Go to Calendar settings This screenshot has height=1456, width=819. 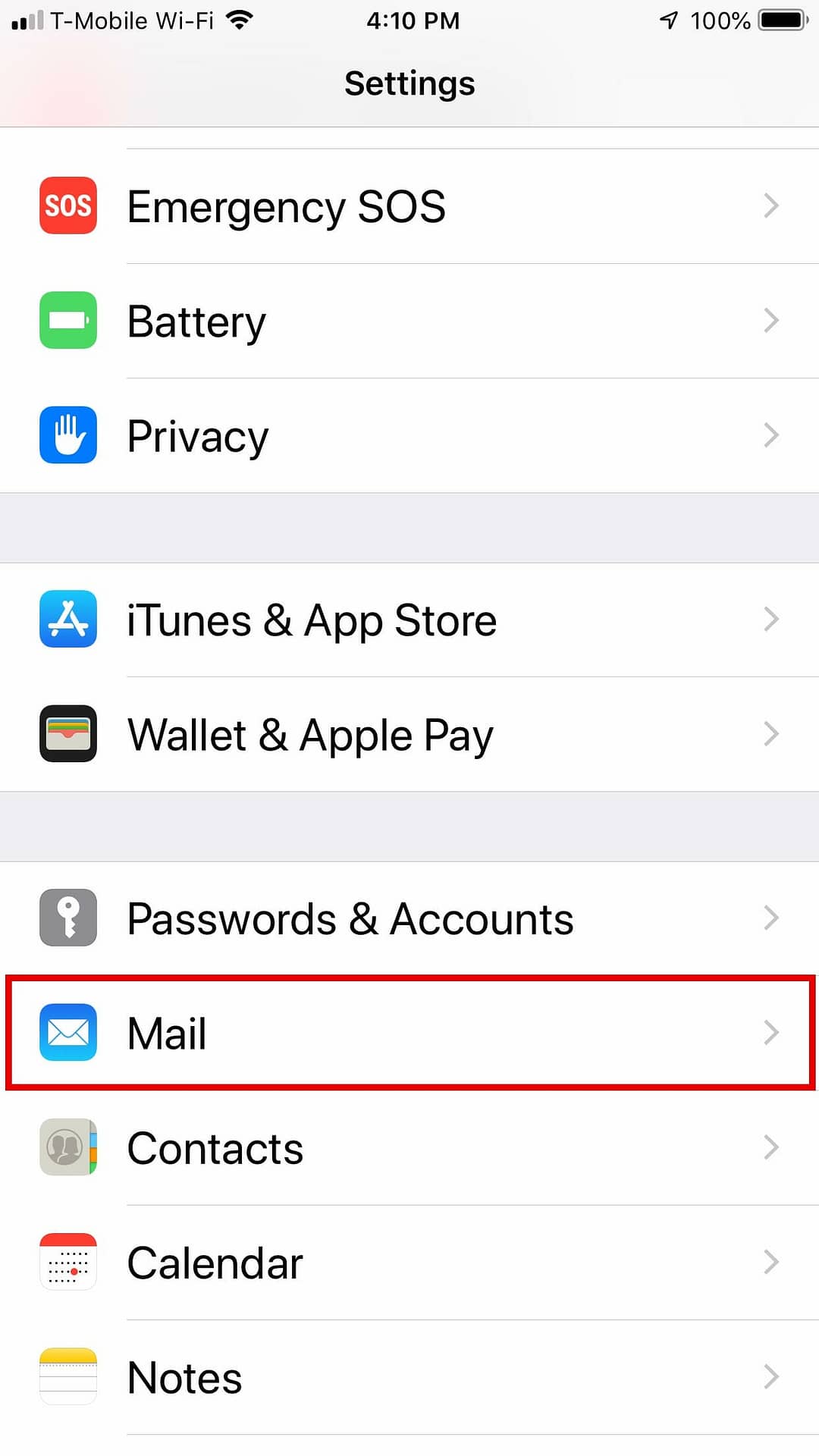point(409,1263)
